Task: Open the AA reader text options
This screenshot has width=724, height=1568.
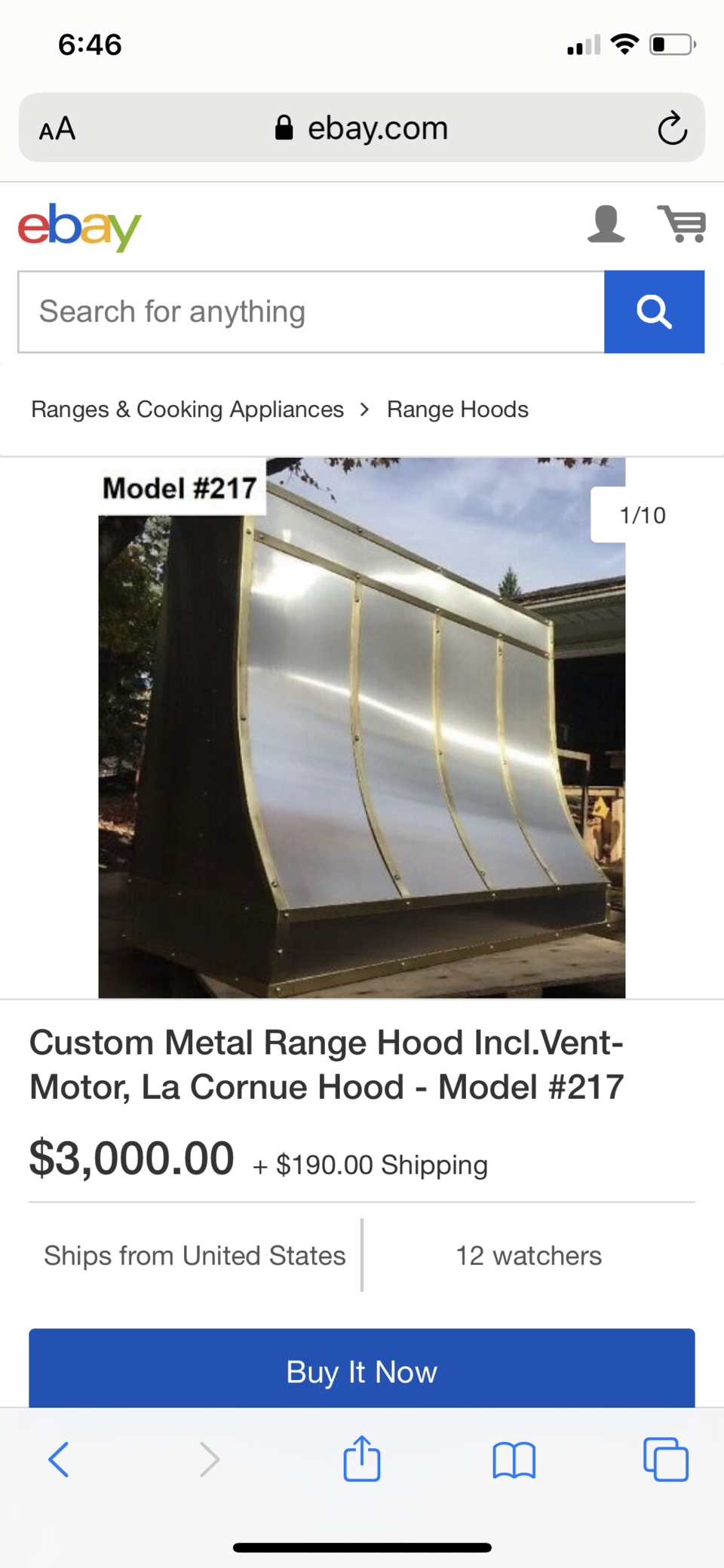Action: [x=57, y=128]
